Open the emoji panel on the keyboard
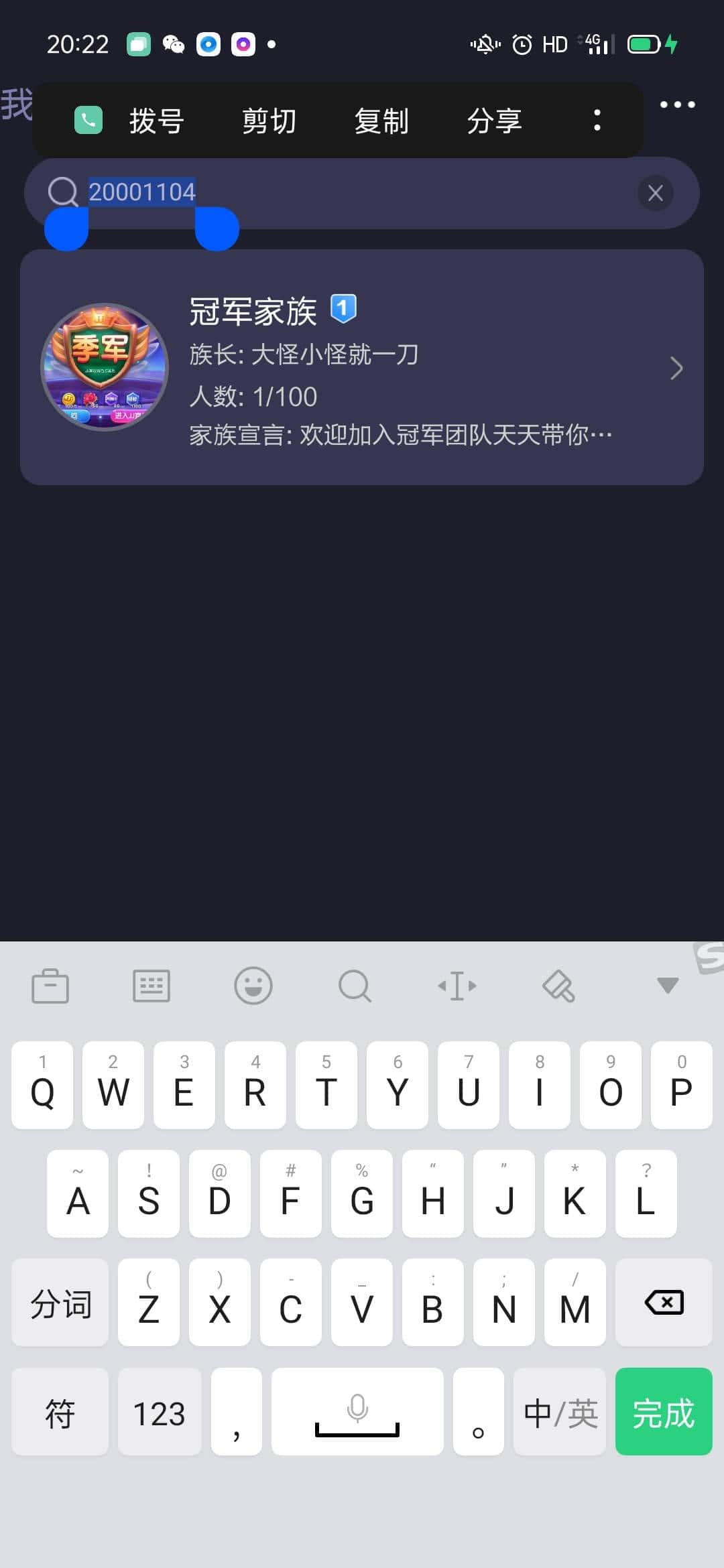 (x=253, y=985)
